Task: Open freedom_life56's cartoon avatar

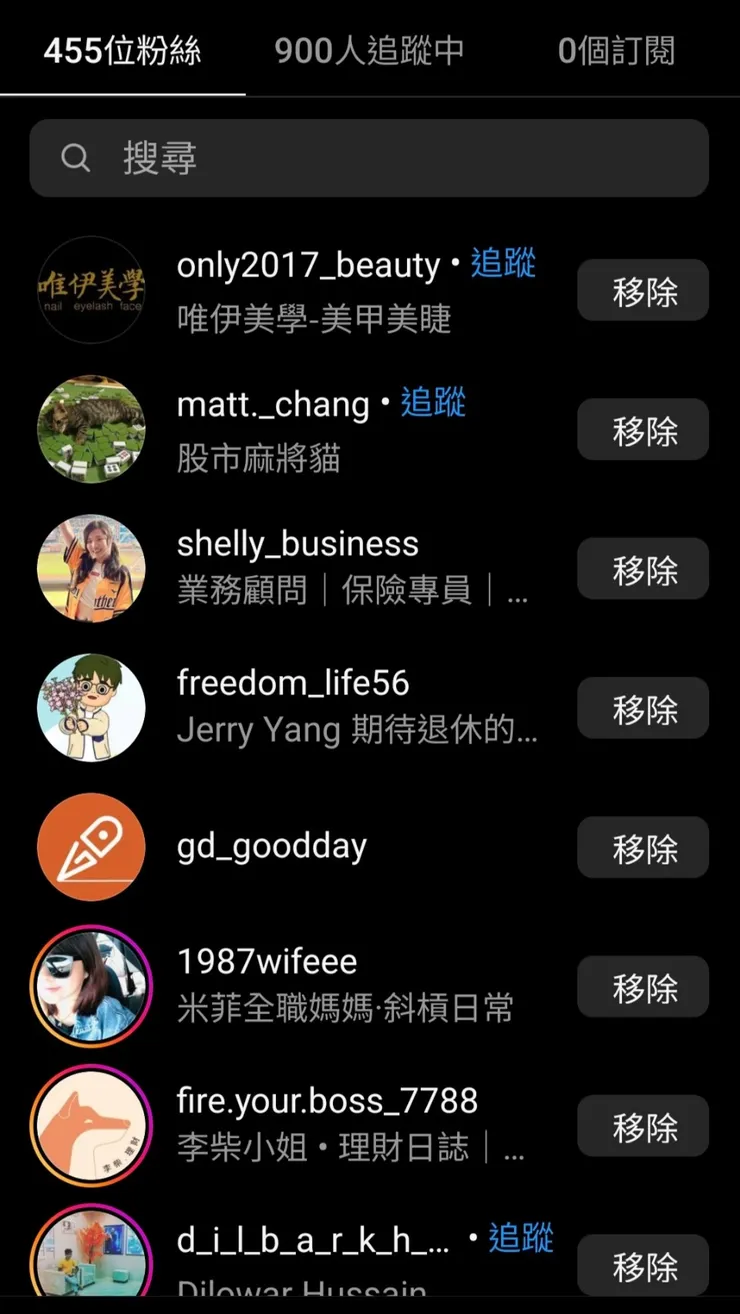Action: point(91,707)
